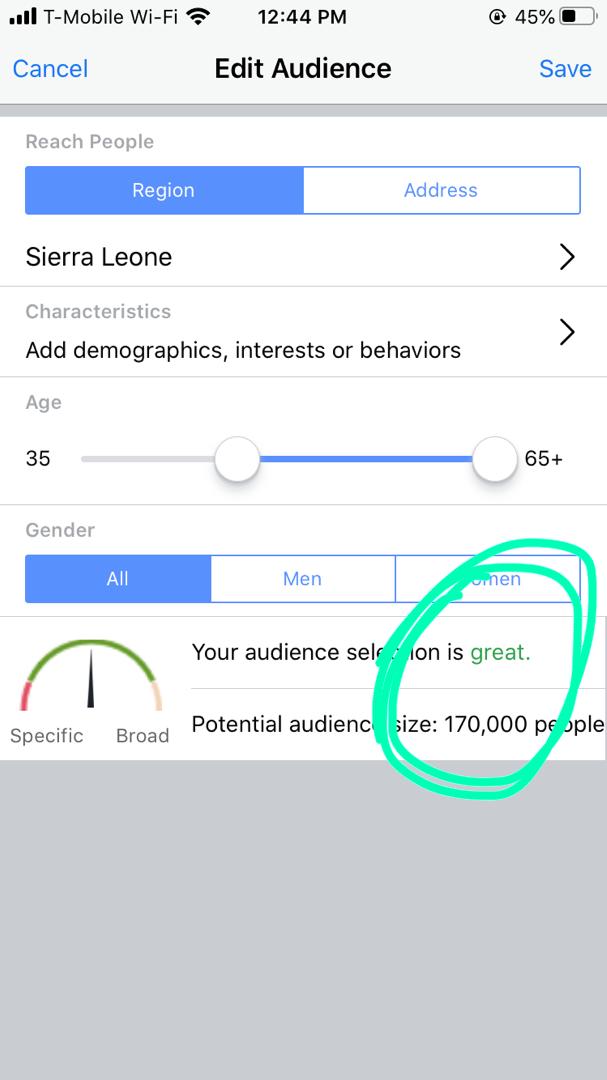
Task: Select Women as the gender
Action: 488,579
